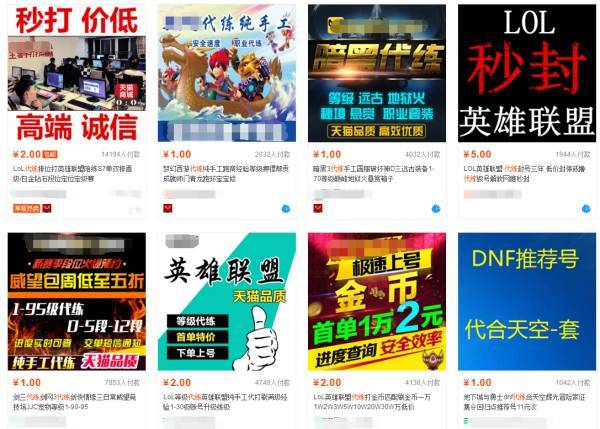Open the 秒打 价低 高端诚信 listing at ¥2.00
The height and width of the screenshot is (429, 600).
(x=76, y=73)
